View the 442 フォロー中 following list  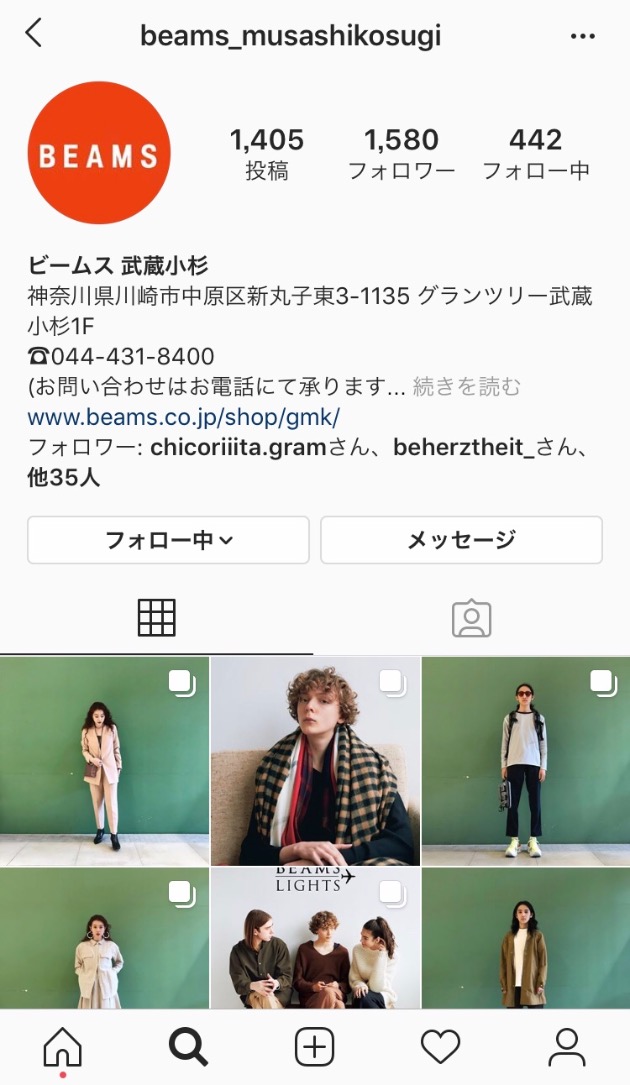535,154
